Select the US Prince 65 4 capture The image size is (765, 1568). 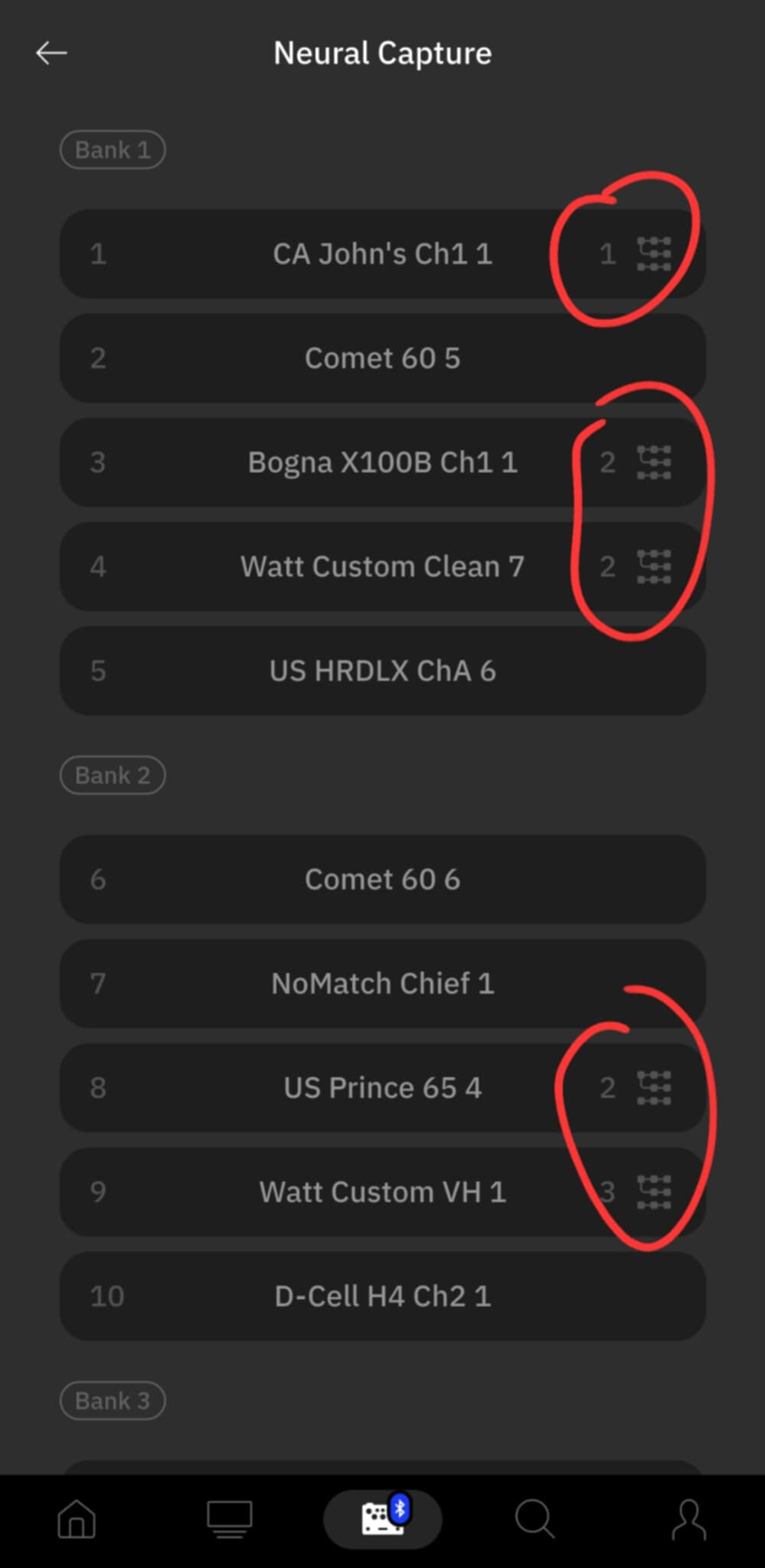(383, 1088)
